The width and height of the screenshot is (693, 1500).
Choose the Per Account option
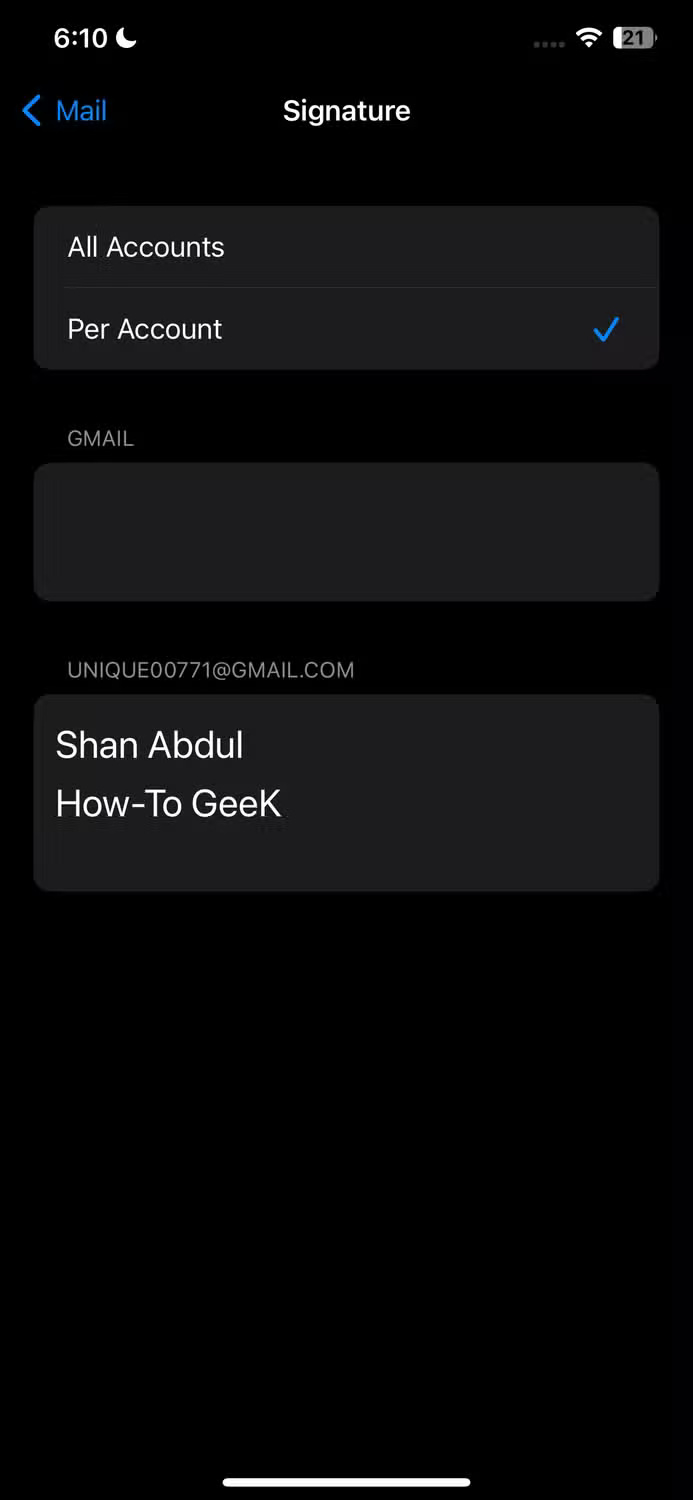coord(346,329)
